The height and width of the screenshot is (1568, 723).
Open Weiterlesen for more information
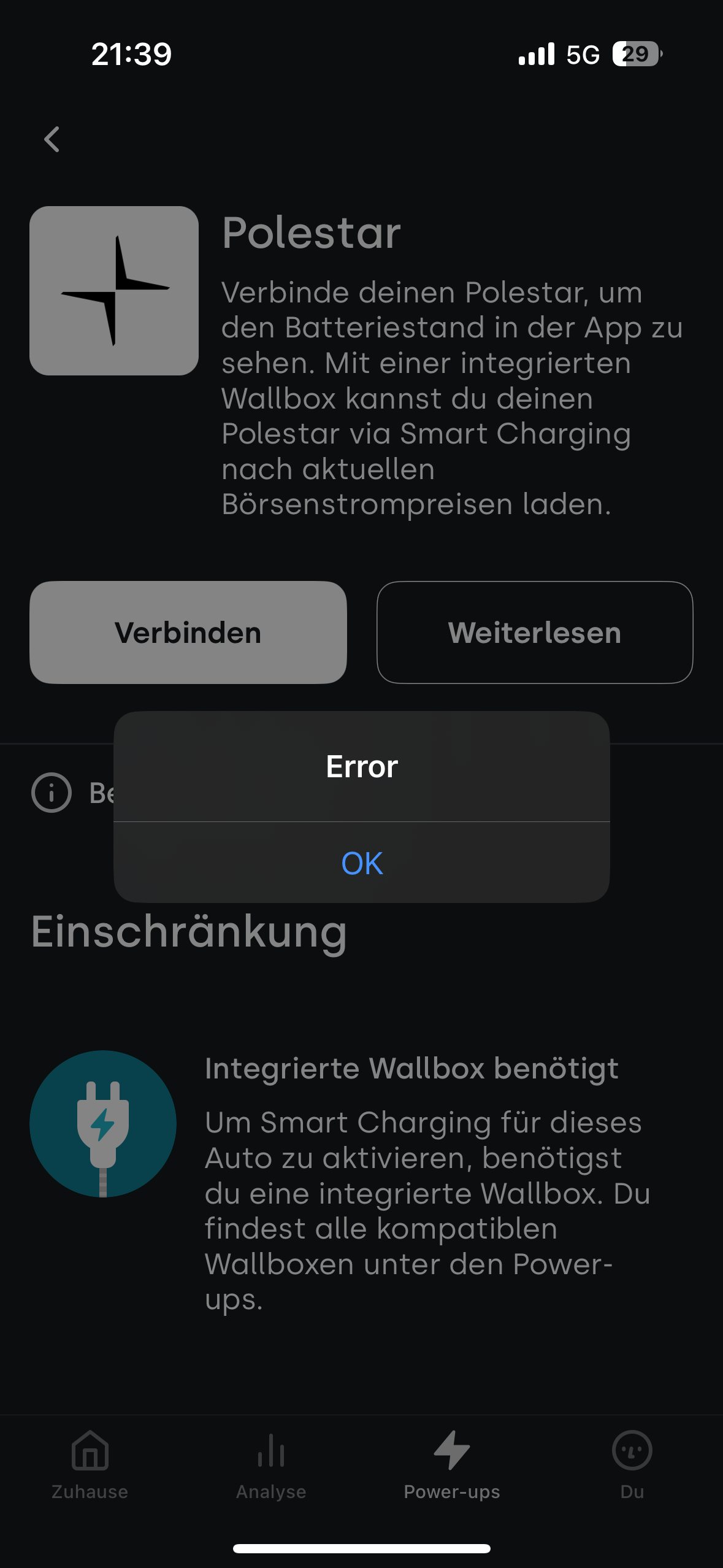(x=535, y=632)
